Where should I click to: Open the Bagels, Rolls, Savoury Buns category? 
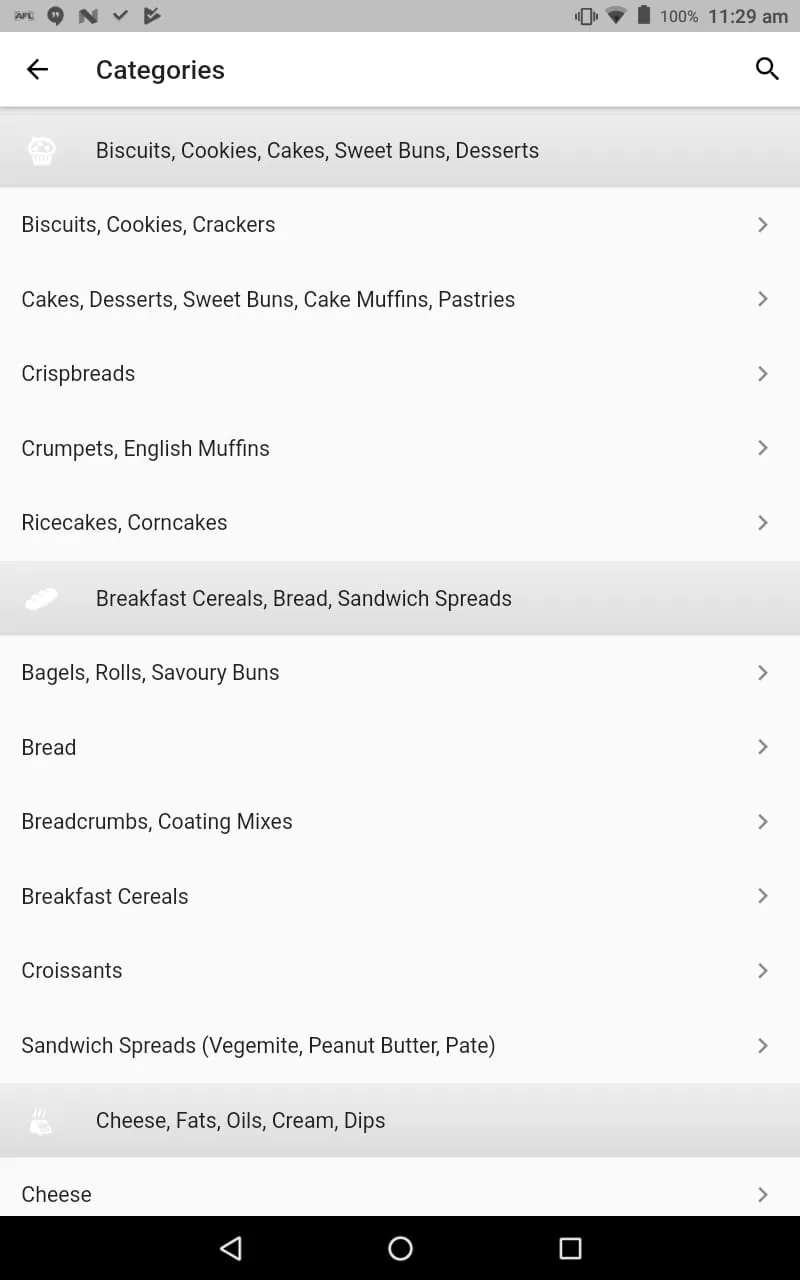[400, 672]
